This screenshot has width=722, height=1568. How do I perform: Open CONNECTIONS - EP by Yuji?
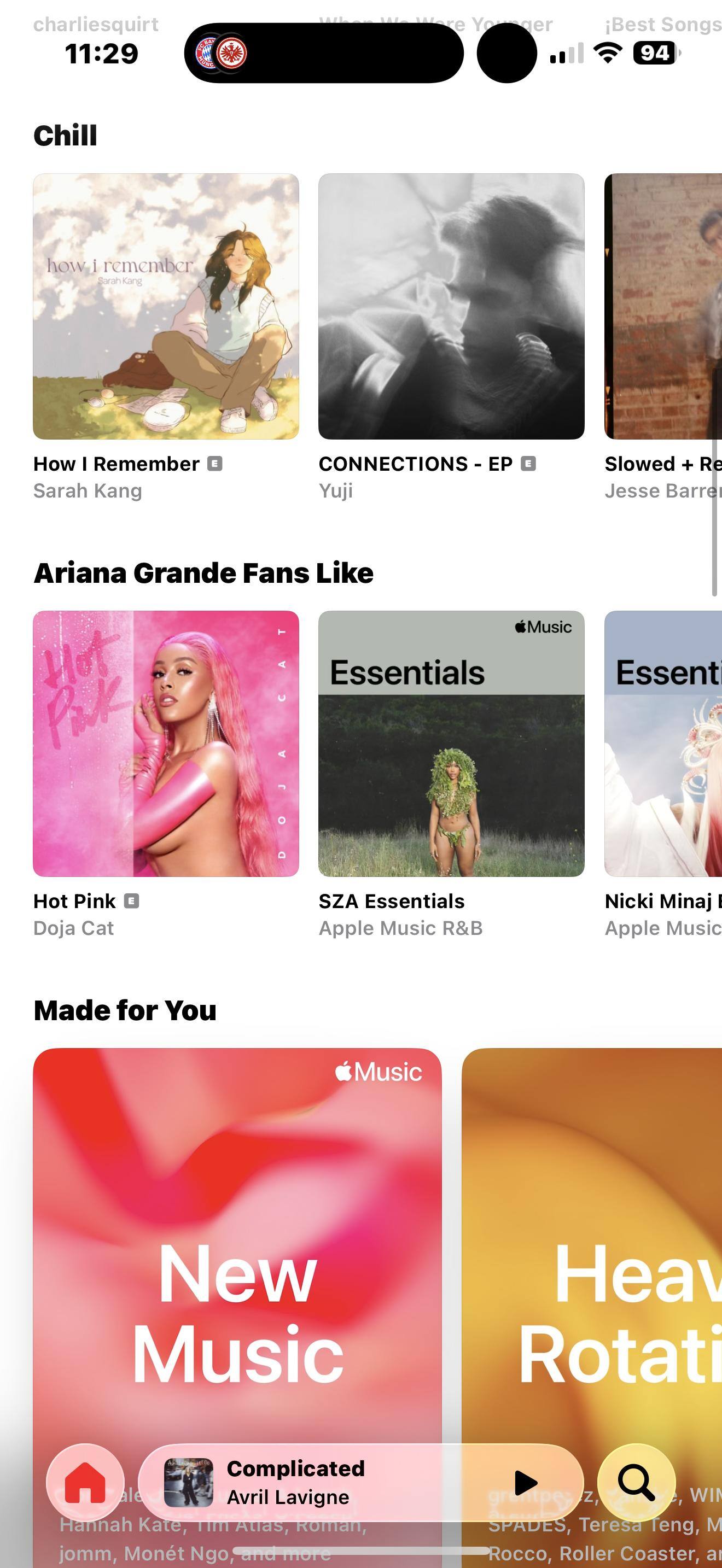click(x=451, y=306)
